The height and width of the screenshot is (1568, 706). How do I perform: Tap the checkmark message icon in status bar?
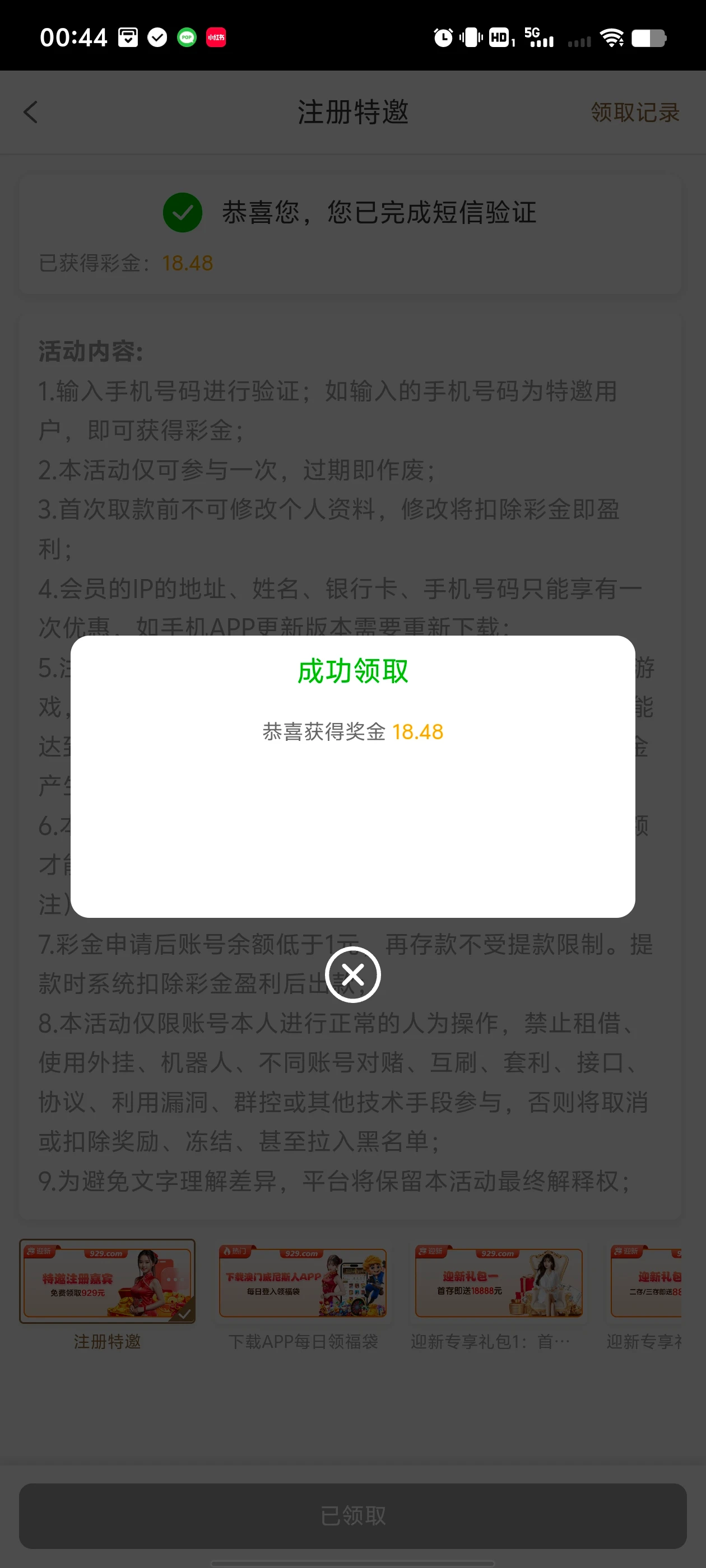(157, 37)
